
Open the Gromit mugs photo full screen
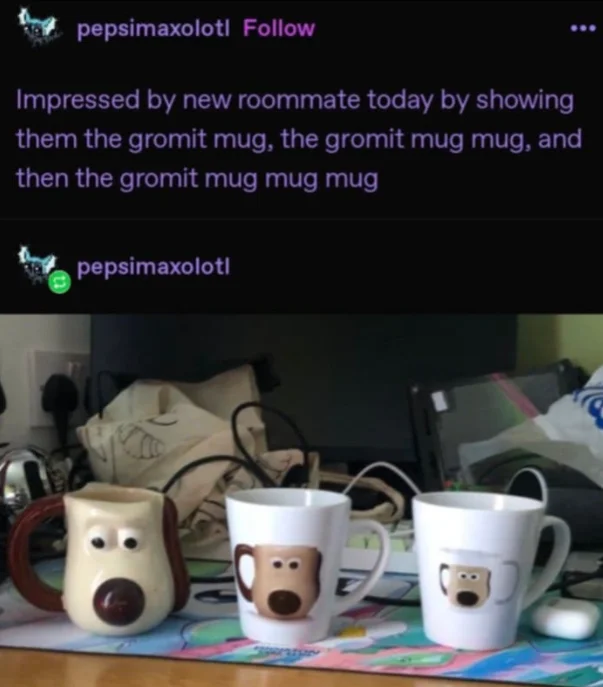pyautogui.click(x=301, y=500)
